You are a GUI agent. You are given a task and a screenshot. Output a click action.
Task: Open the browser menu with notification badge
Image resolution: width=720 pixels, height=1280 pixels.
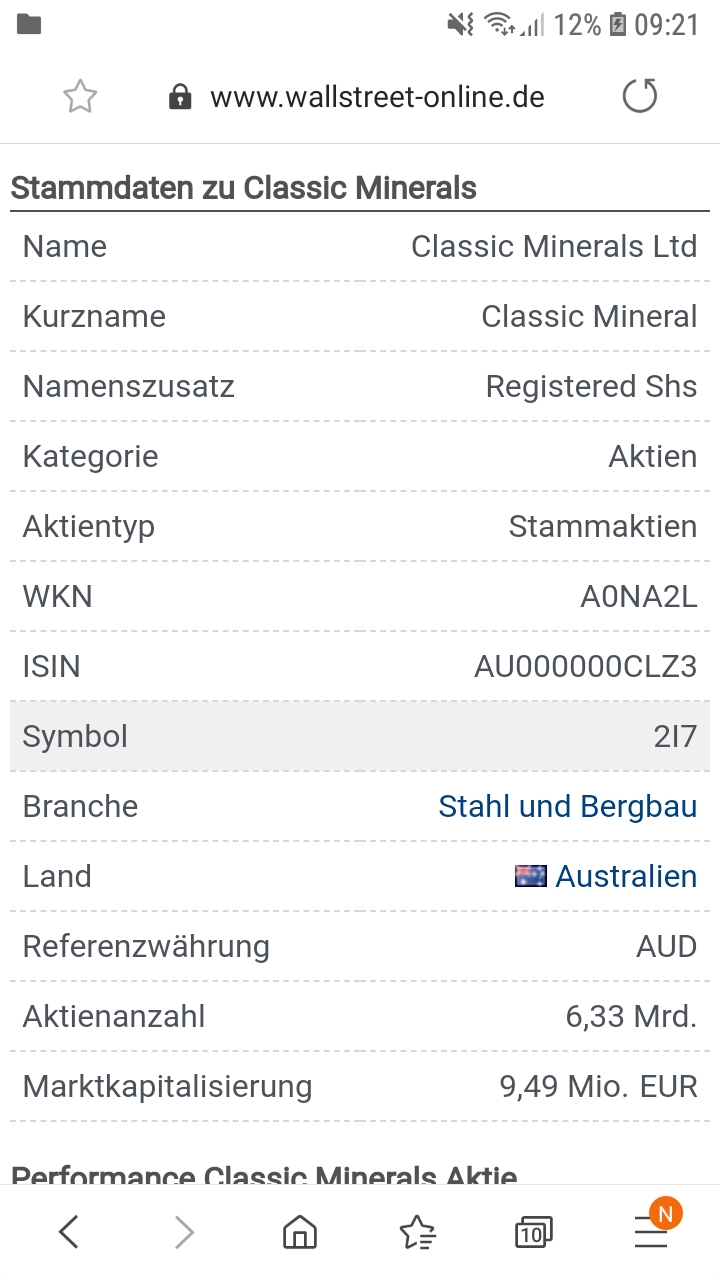point(650,1231)
